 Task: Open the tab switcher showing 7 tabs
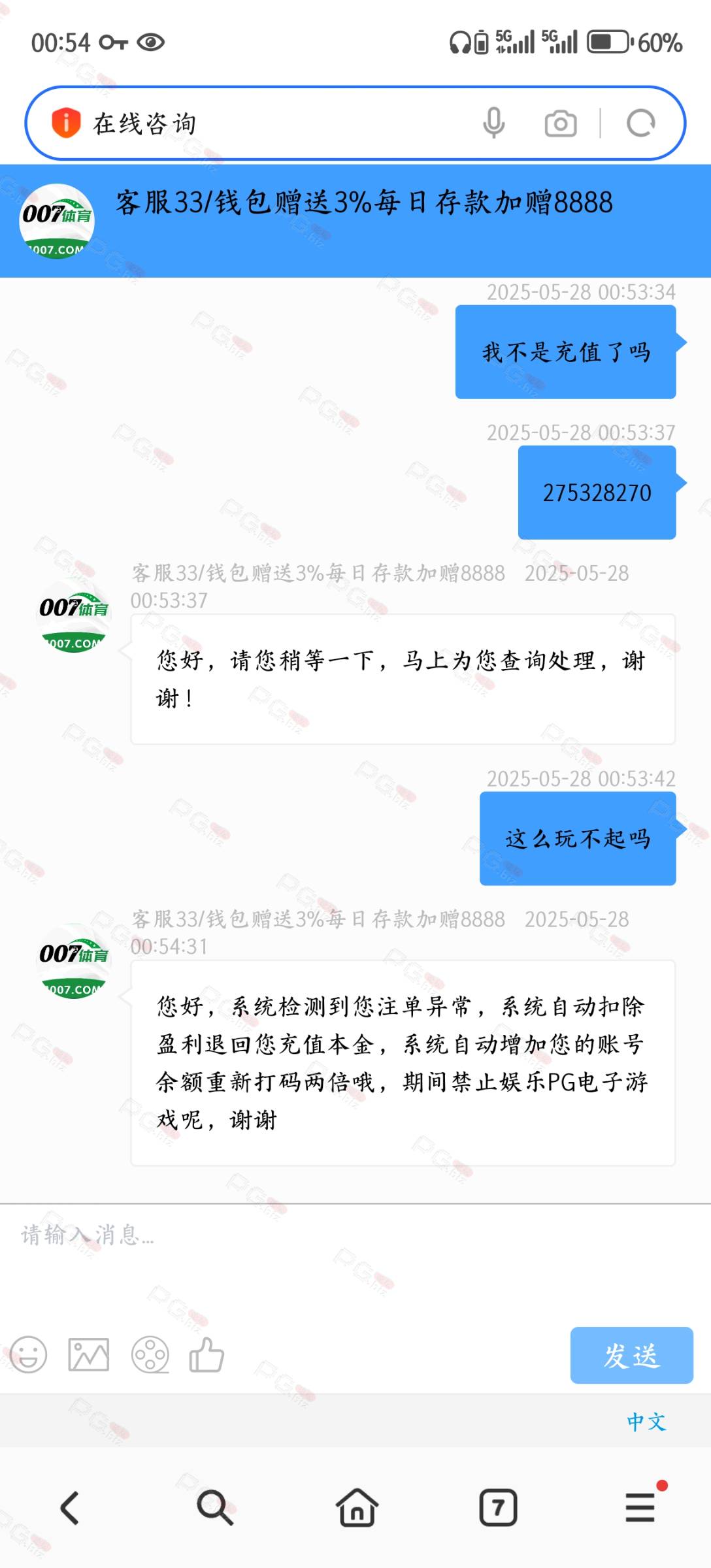[498, 1508]
